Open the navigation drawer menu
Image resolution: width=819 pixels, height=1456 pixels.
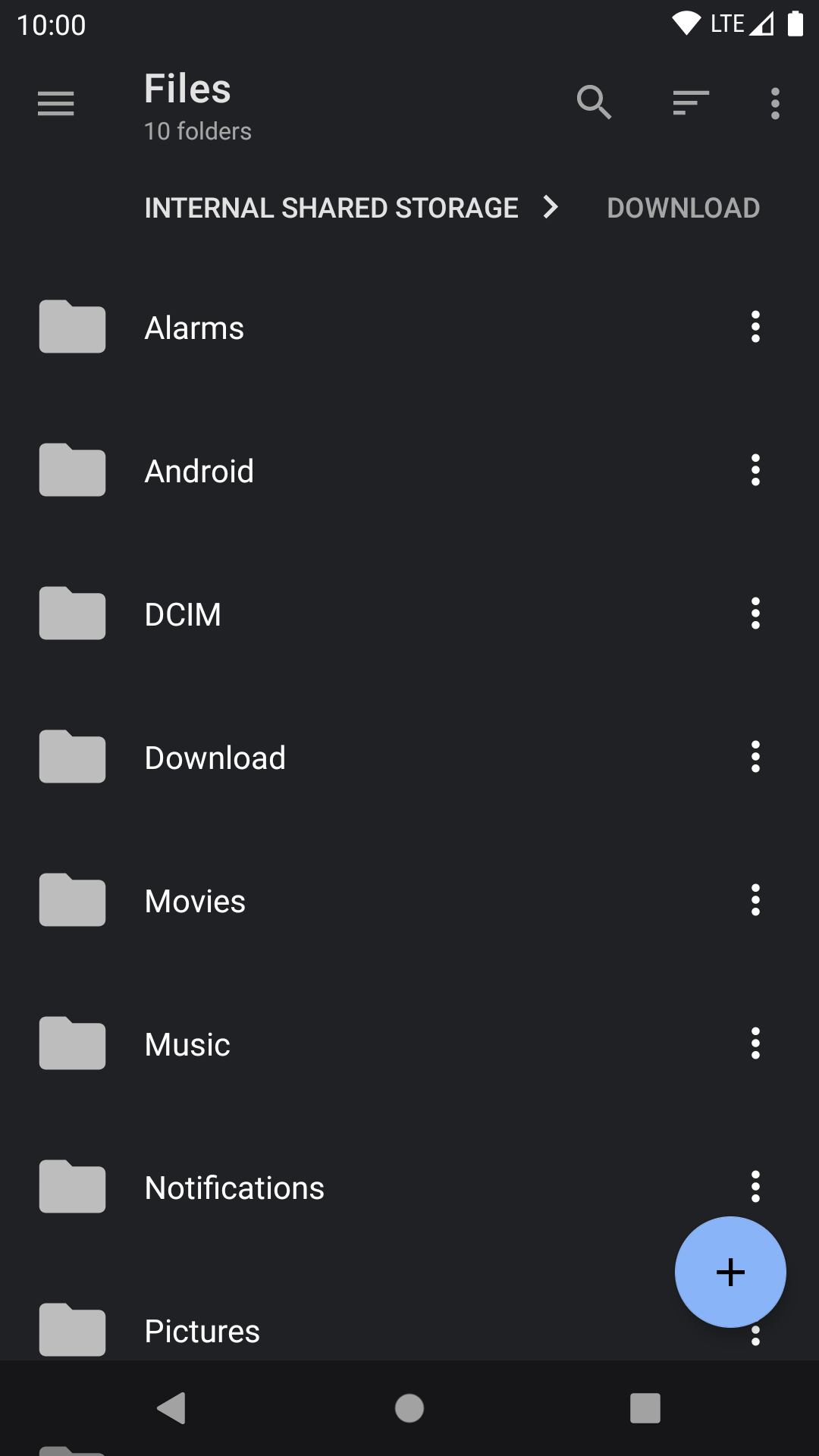coord(56,103)
